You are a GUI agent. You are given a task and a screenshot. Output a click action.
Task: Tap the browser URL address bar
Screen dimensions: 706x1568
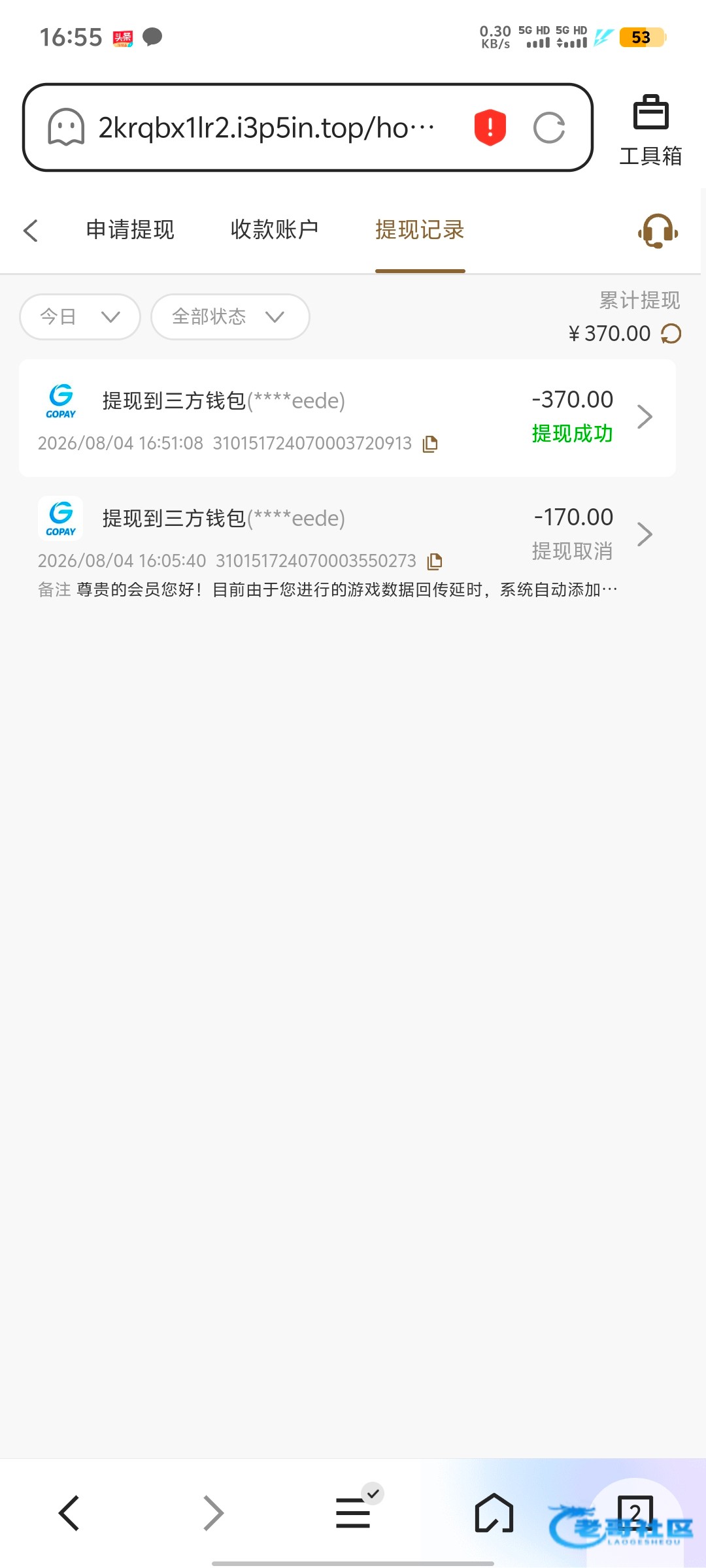pyautogui.click(x=307, y=127)
